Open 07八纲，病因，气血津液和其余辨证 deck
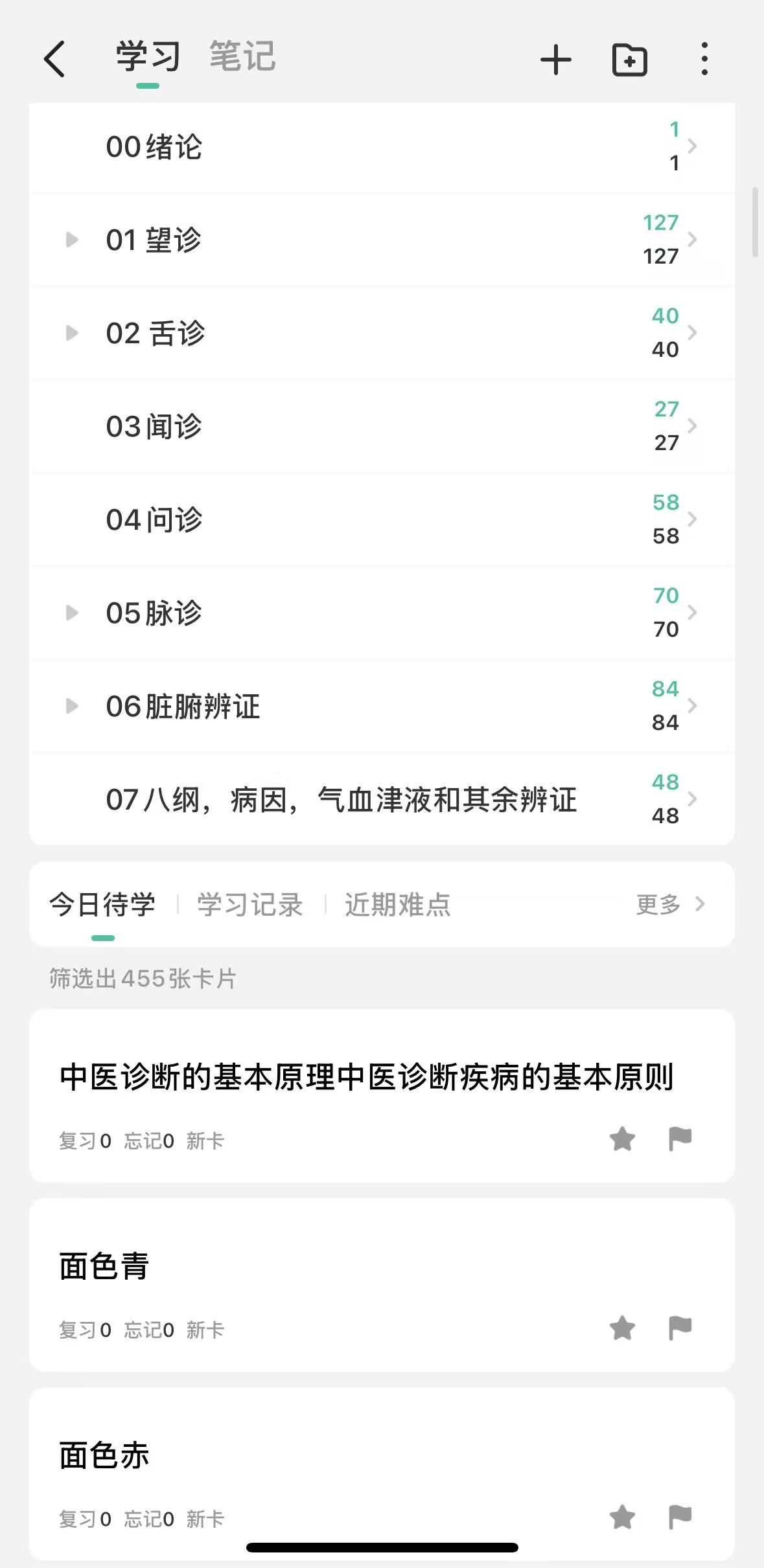Screen dimensions: 764x1568 pyautogui.click(x=382, y=799)
